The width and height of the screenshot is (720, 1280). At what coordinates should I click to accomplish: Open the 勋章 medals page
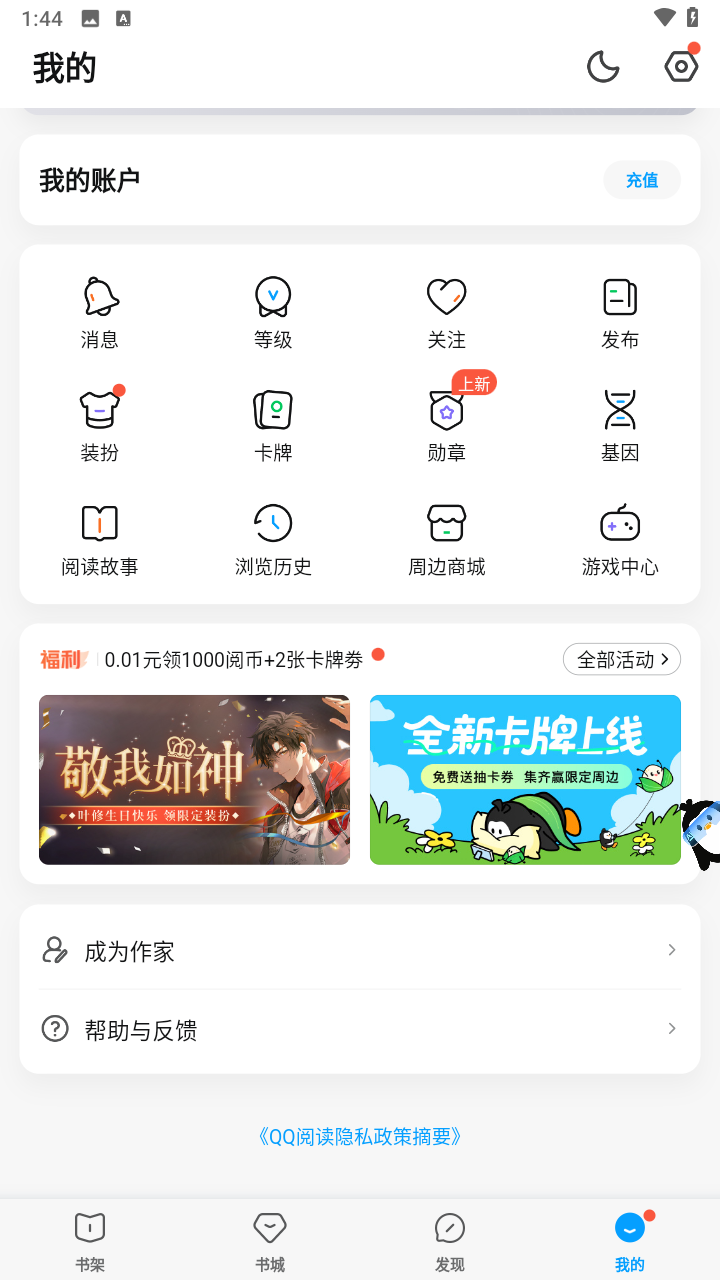pyautogui.click(x=446, y=425)
